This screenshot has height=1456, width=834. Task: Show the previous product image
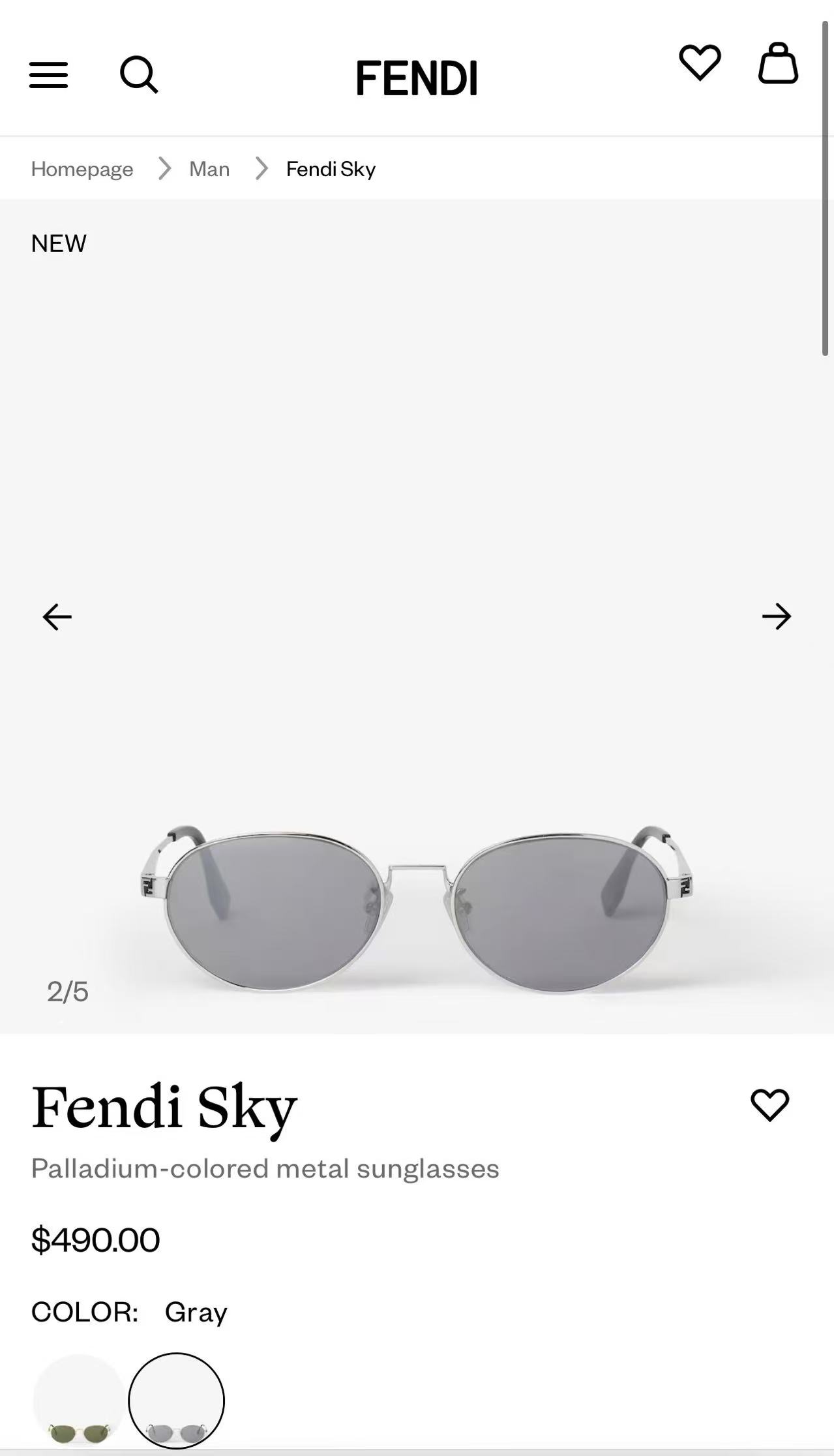coord(57,616)
